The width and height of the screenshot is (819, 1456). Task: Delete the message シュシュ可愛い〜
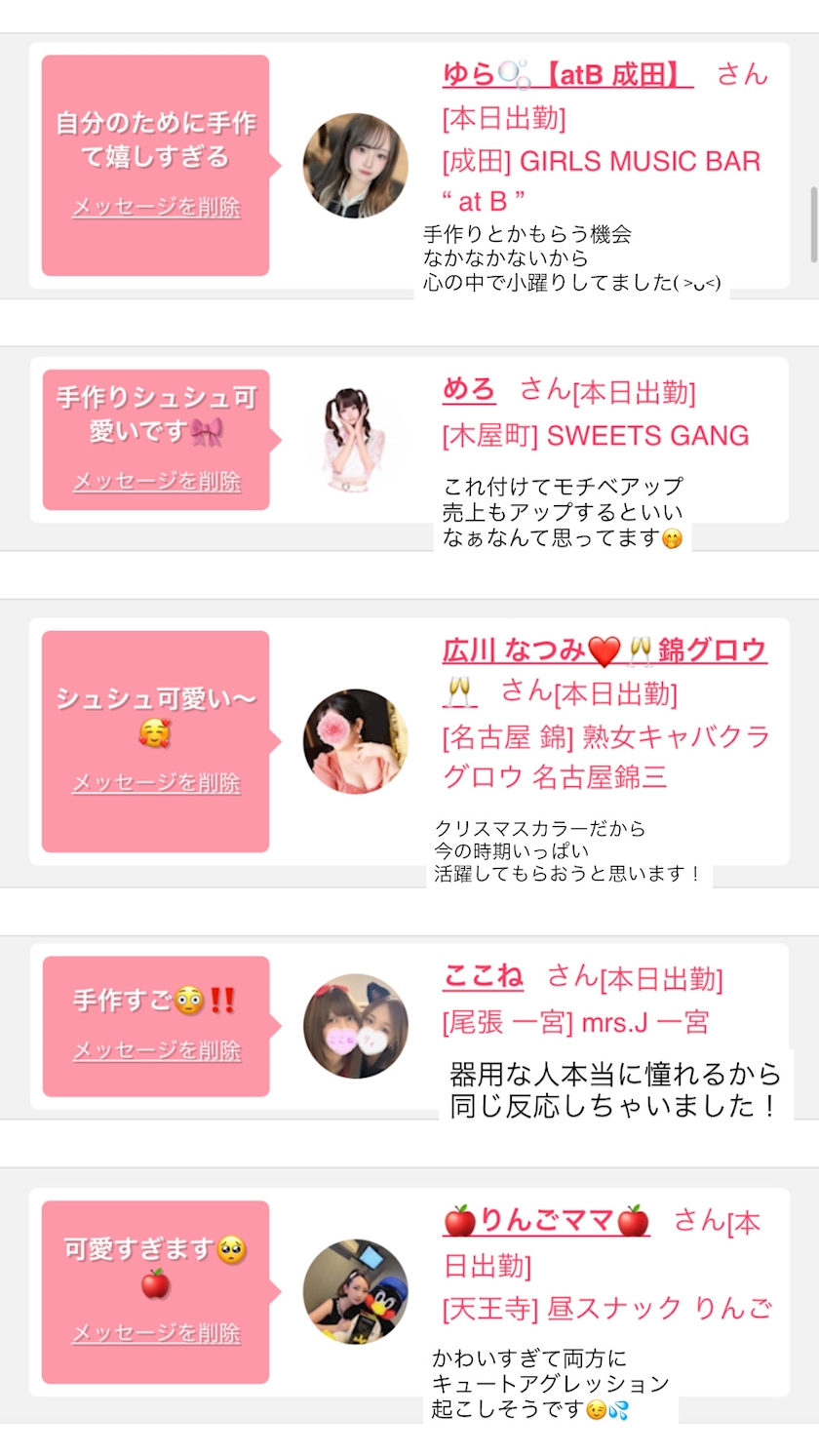(x=156, y=783)
